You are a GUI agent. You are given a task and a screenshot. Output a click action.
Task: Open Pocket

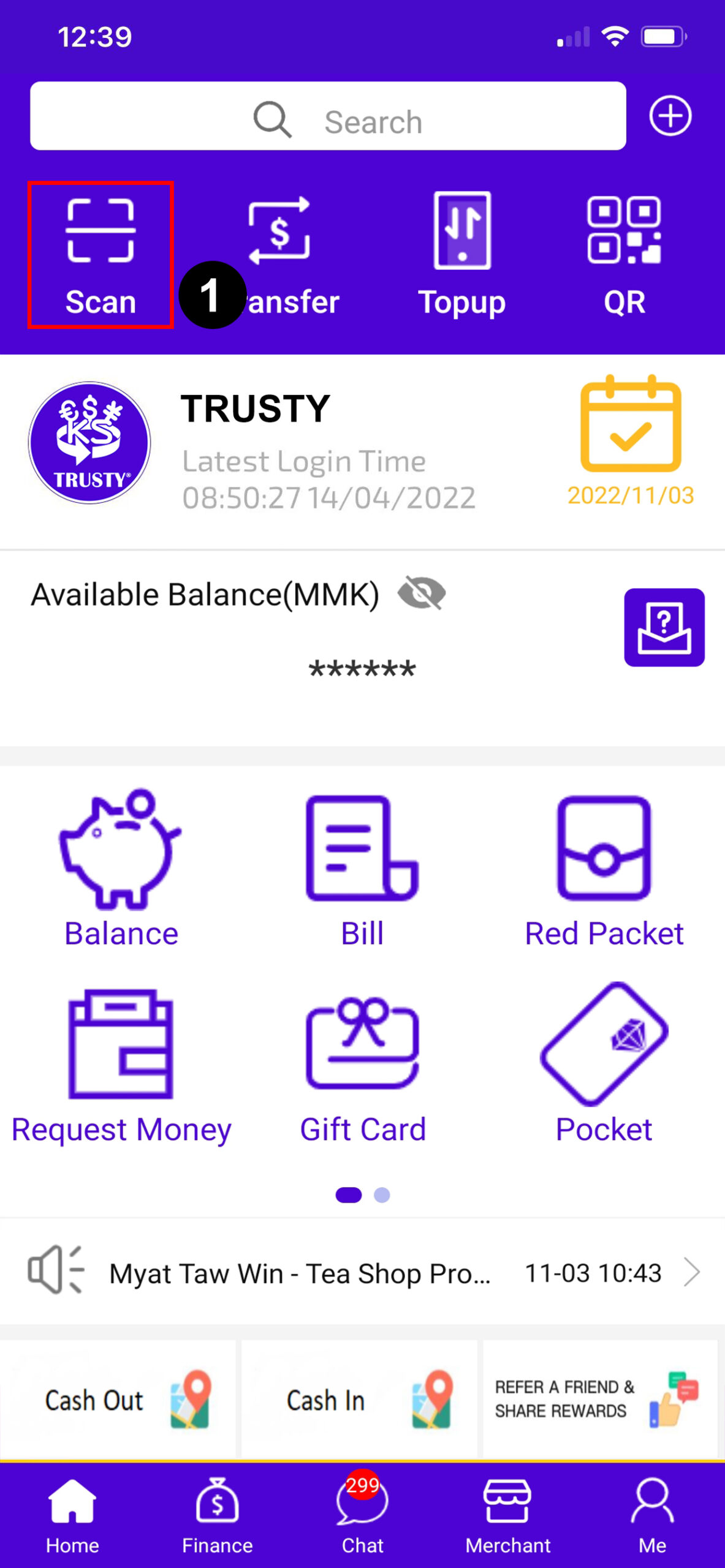tap(604, 1064)
